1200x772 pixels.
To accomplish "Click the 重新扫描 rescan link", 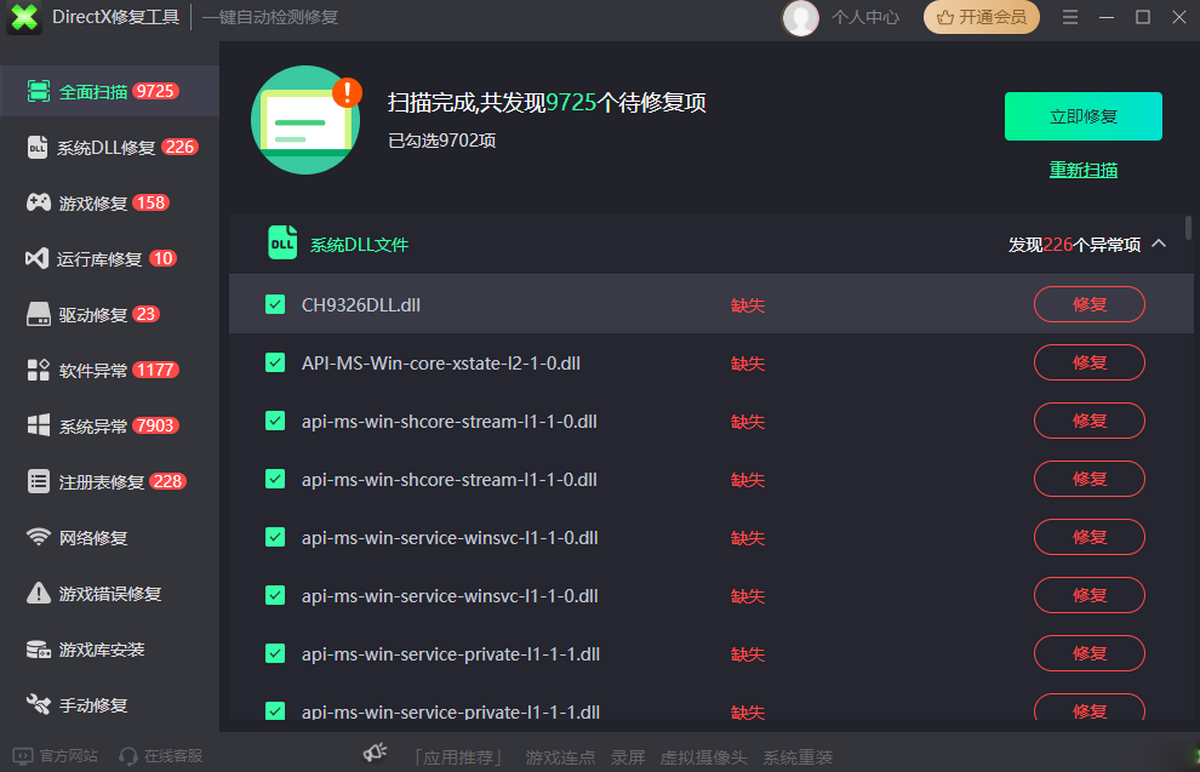I will click(x=1083, y=170).
